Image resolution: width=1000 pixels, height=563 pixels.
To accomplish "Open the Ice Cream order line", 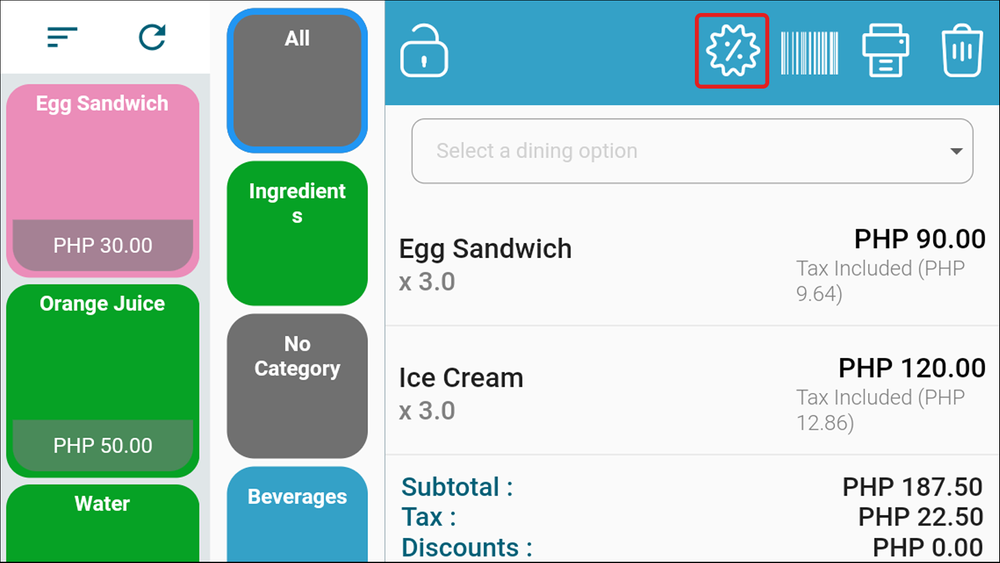I will pos(692,394).
